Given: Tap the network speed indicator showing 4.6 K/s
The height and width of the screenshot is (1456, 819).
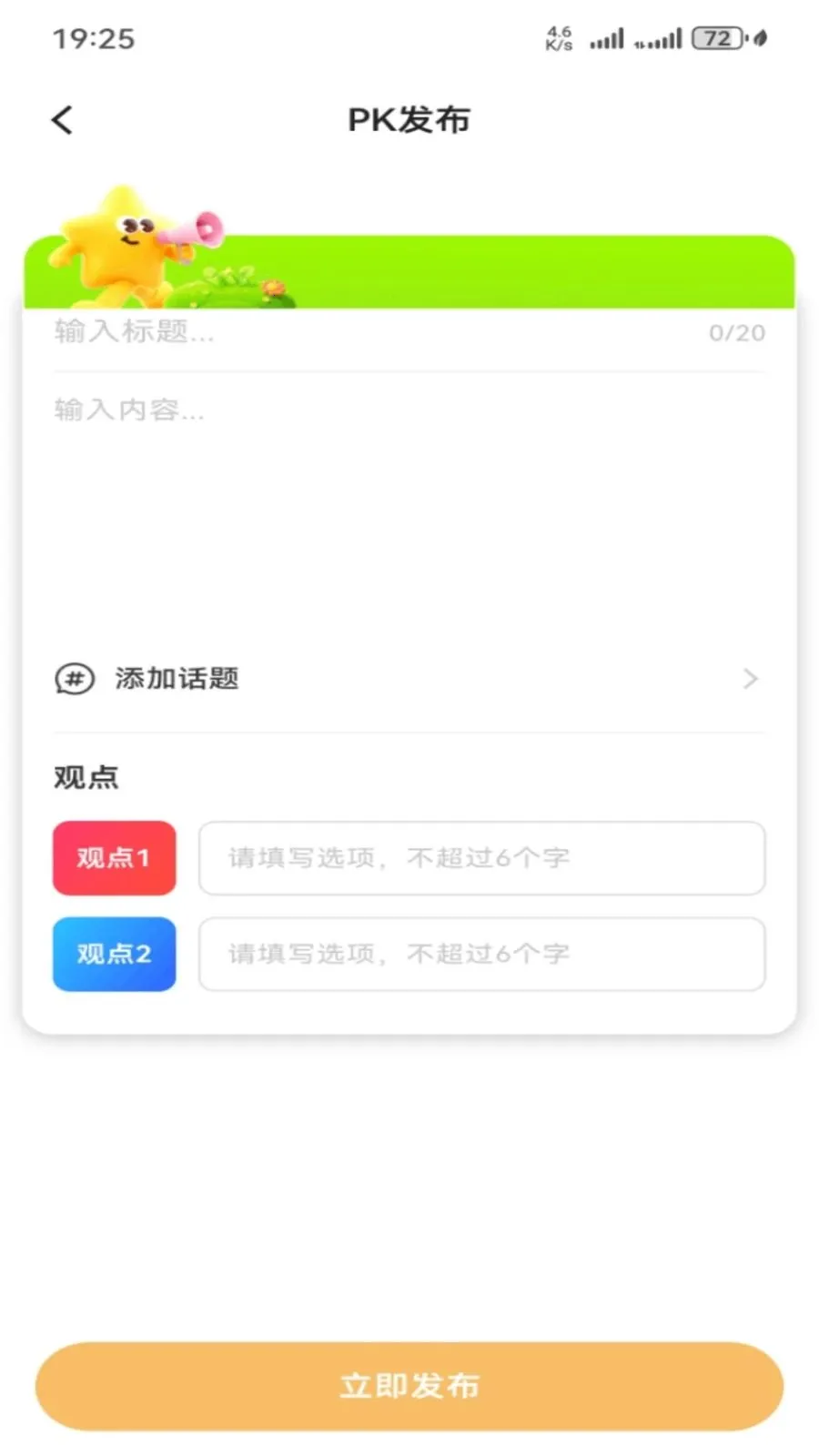Looking at the screenshot, I should [x=556, y=38].
